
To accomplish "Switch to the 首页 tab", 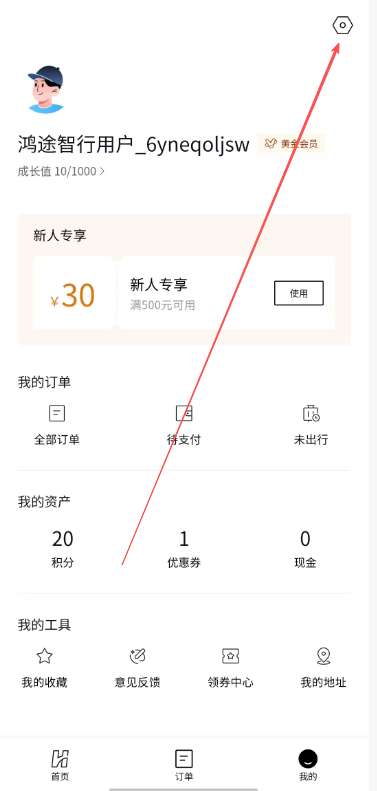I will (60, 765).
